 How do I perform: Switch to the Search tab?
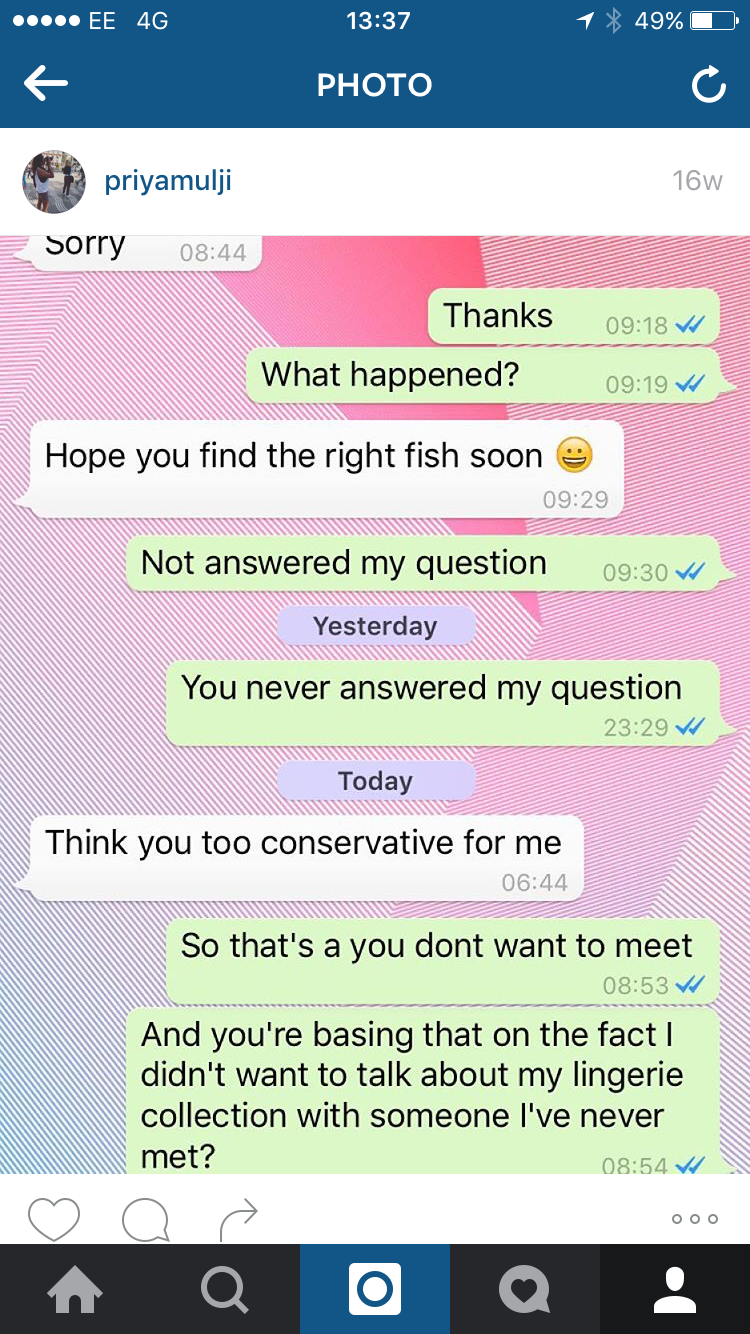pos(224,1289)
